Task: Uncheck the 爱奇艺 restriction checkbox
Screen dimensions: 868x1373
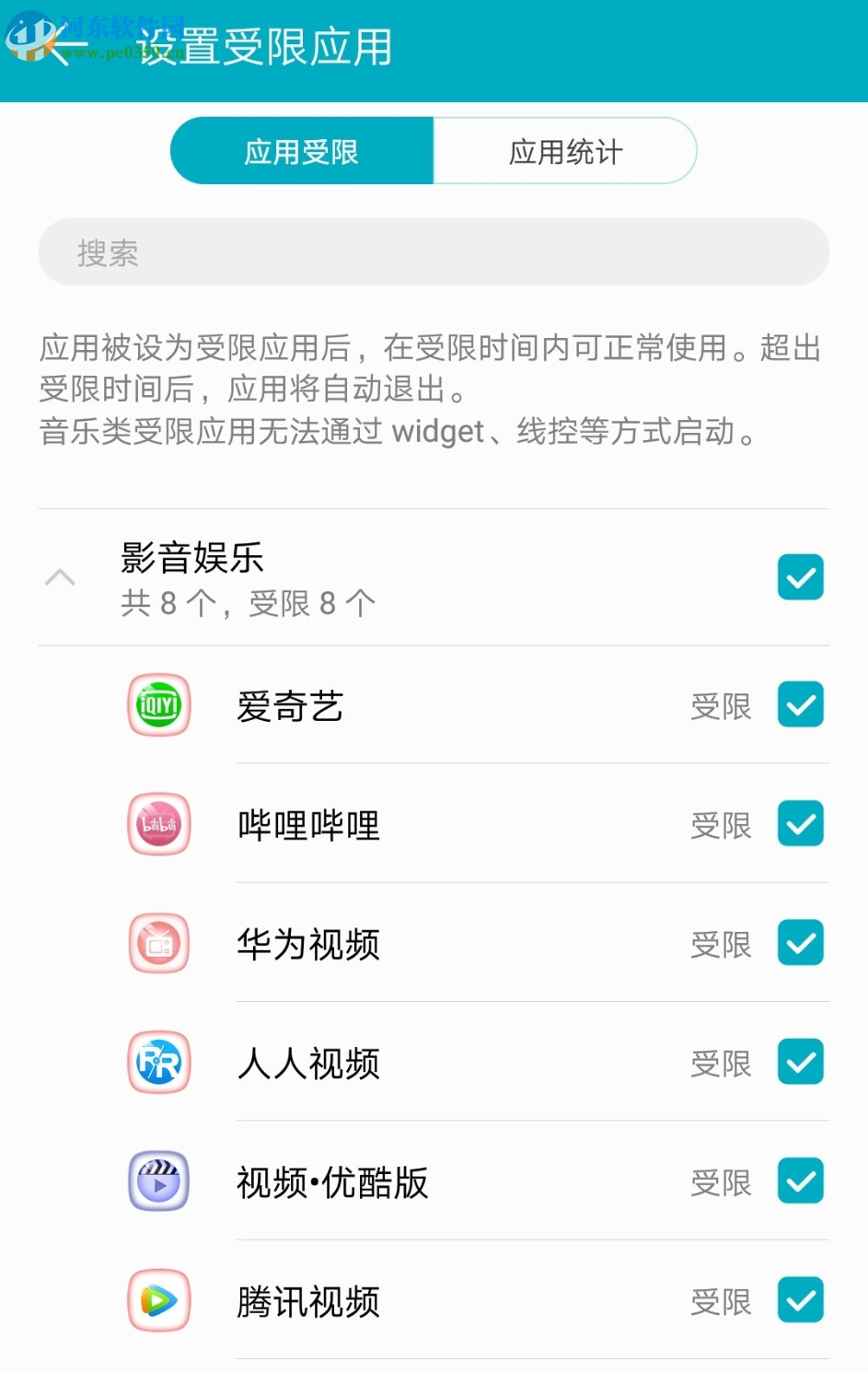Action: [800, 704]
